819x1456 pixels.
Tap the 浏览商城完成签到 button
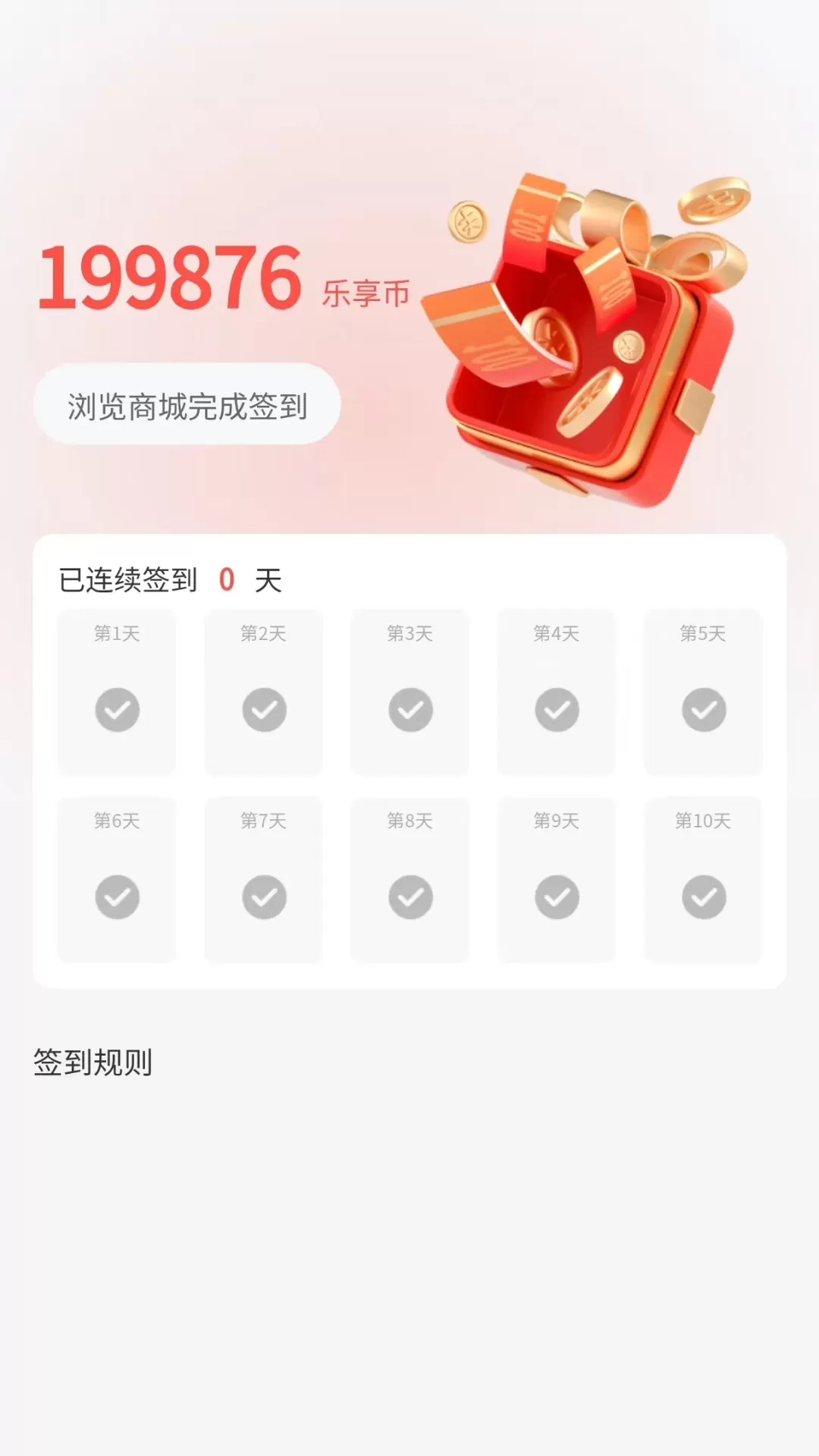point(187,405)
